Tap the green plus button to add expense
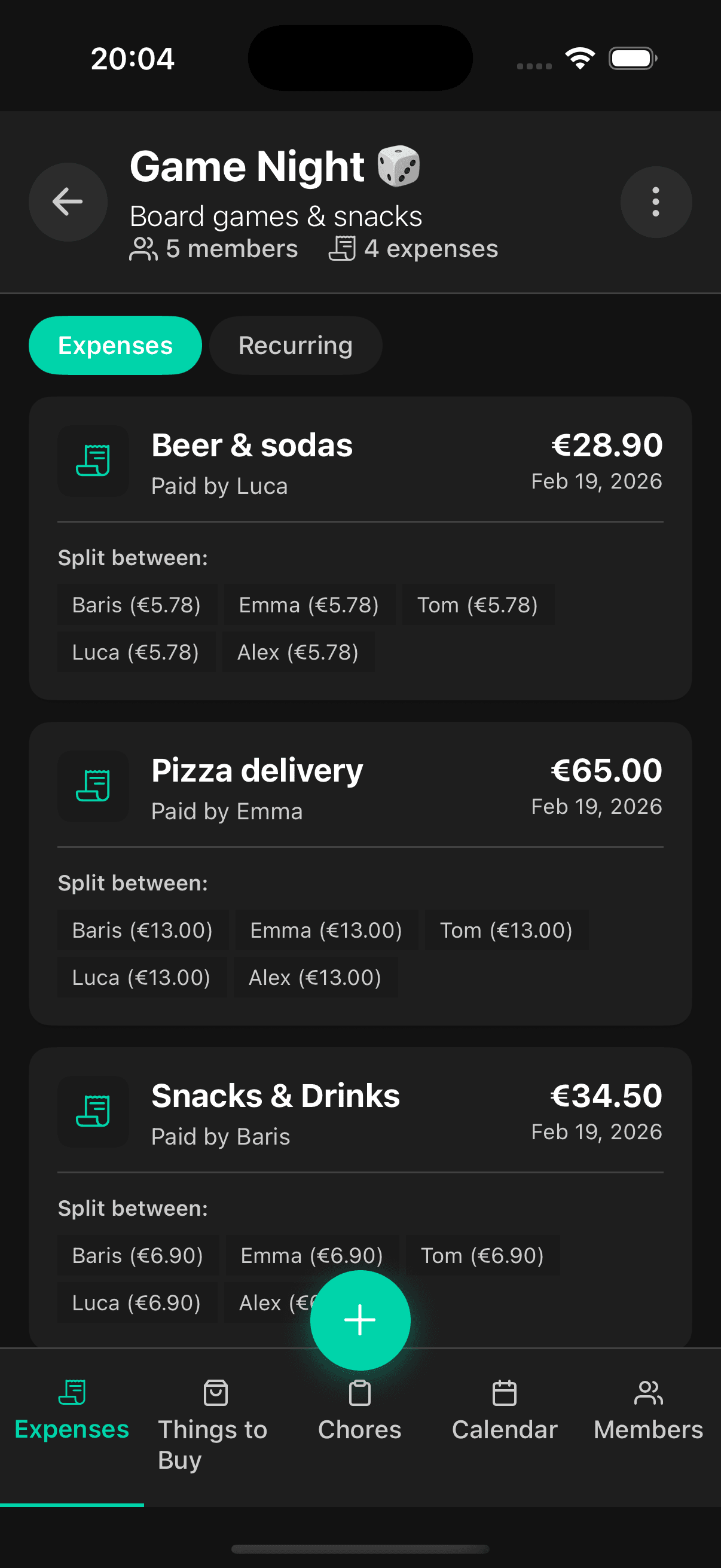The width and height of the screenshot is (721, 1568). click(360, 1320)
